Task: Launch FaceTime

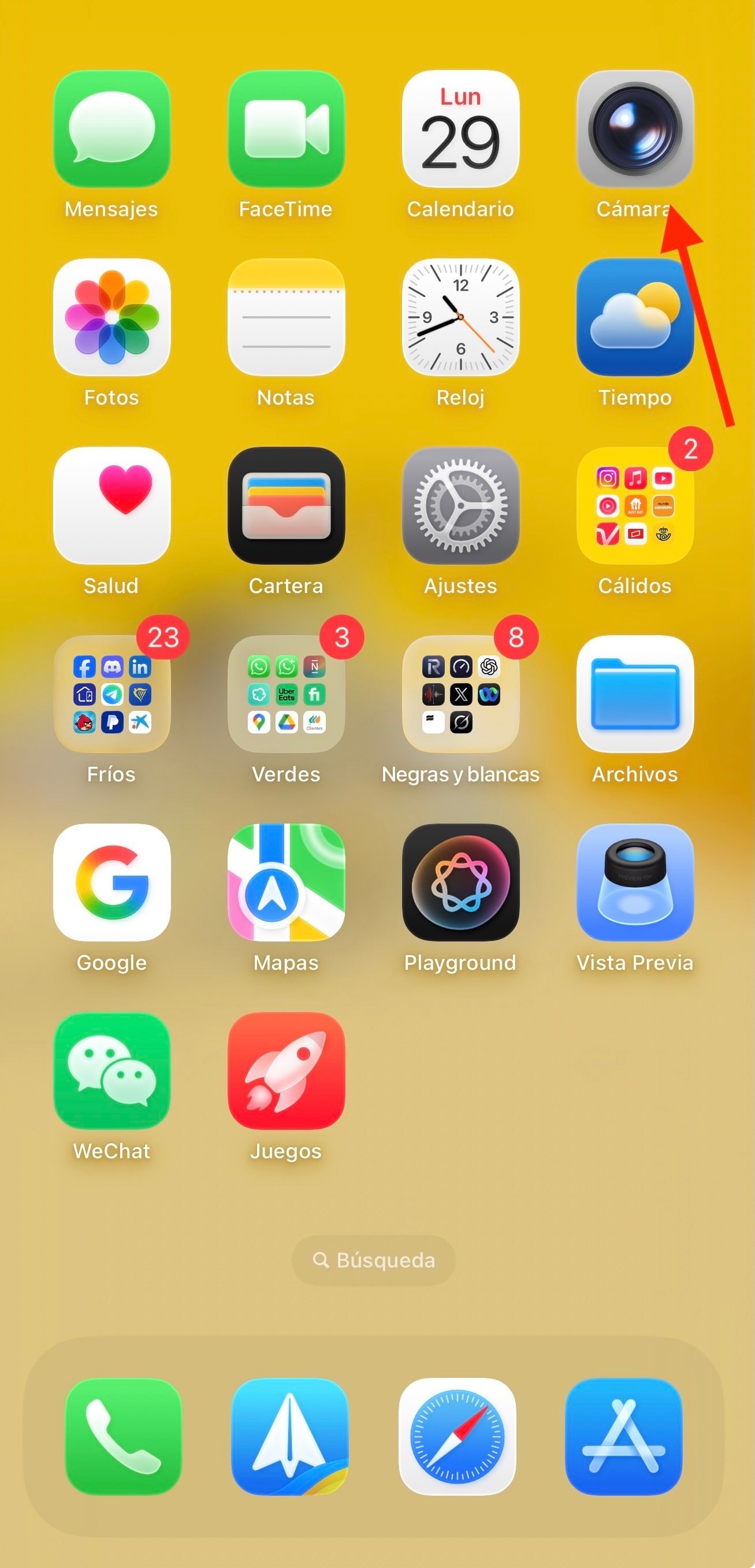Action: tap(286, 128)
